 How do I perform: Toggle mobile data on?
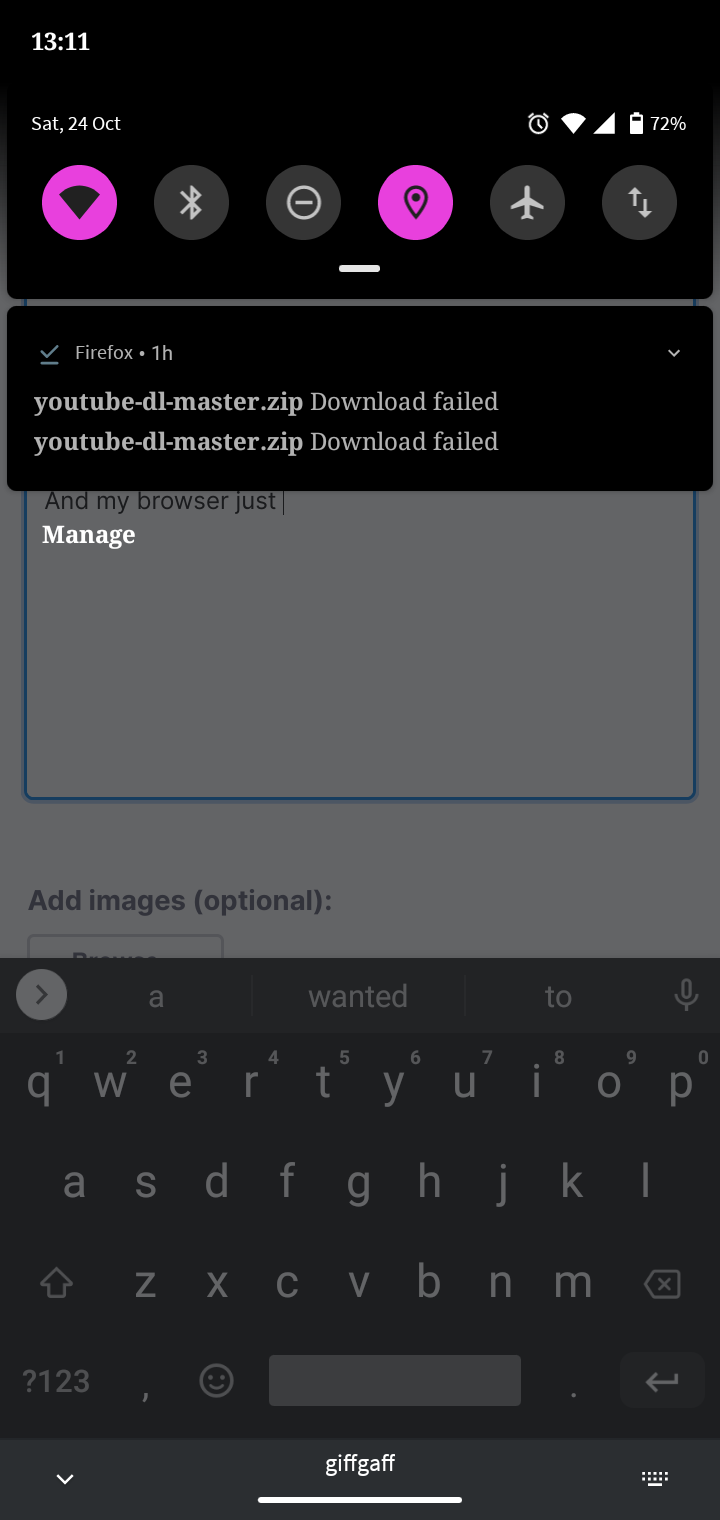(x=639, y=203)
